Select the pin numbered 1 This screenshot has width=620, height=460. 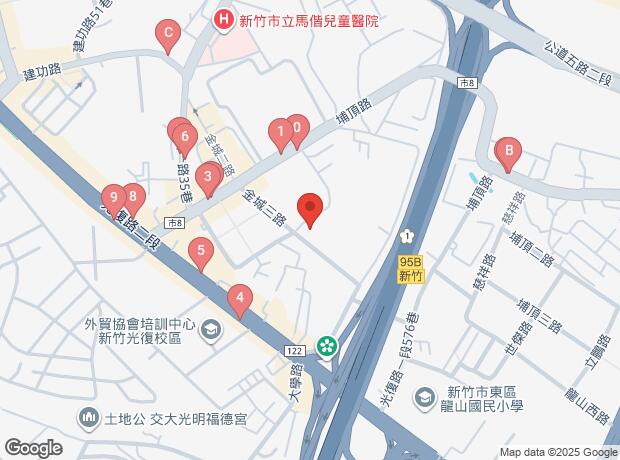281,130
